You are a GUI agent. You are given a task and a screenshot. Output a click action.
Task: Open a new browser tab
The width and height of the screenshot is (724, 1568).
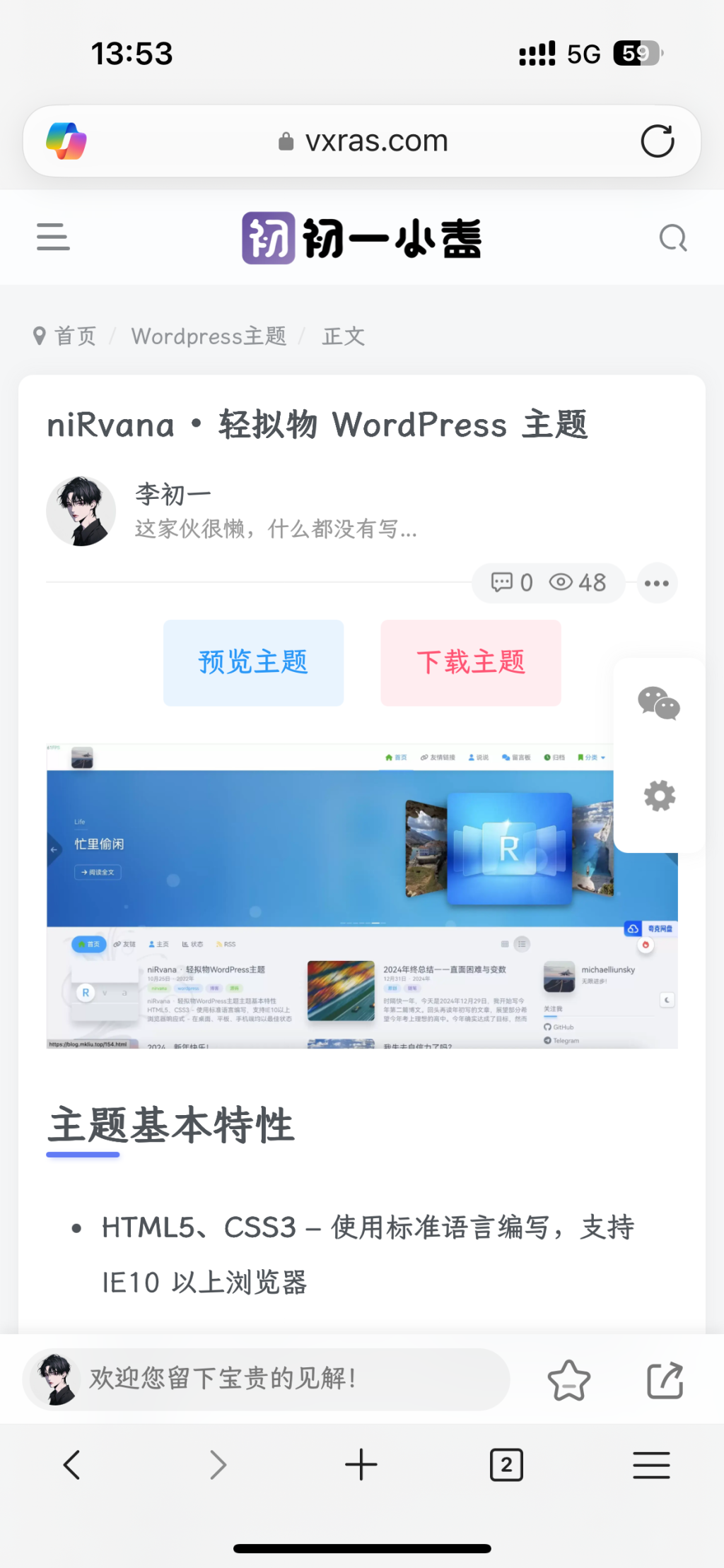[361, 1465]
